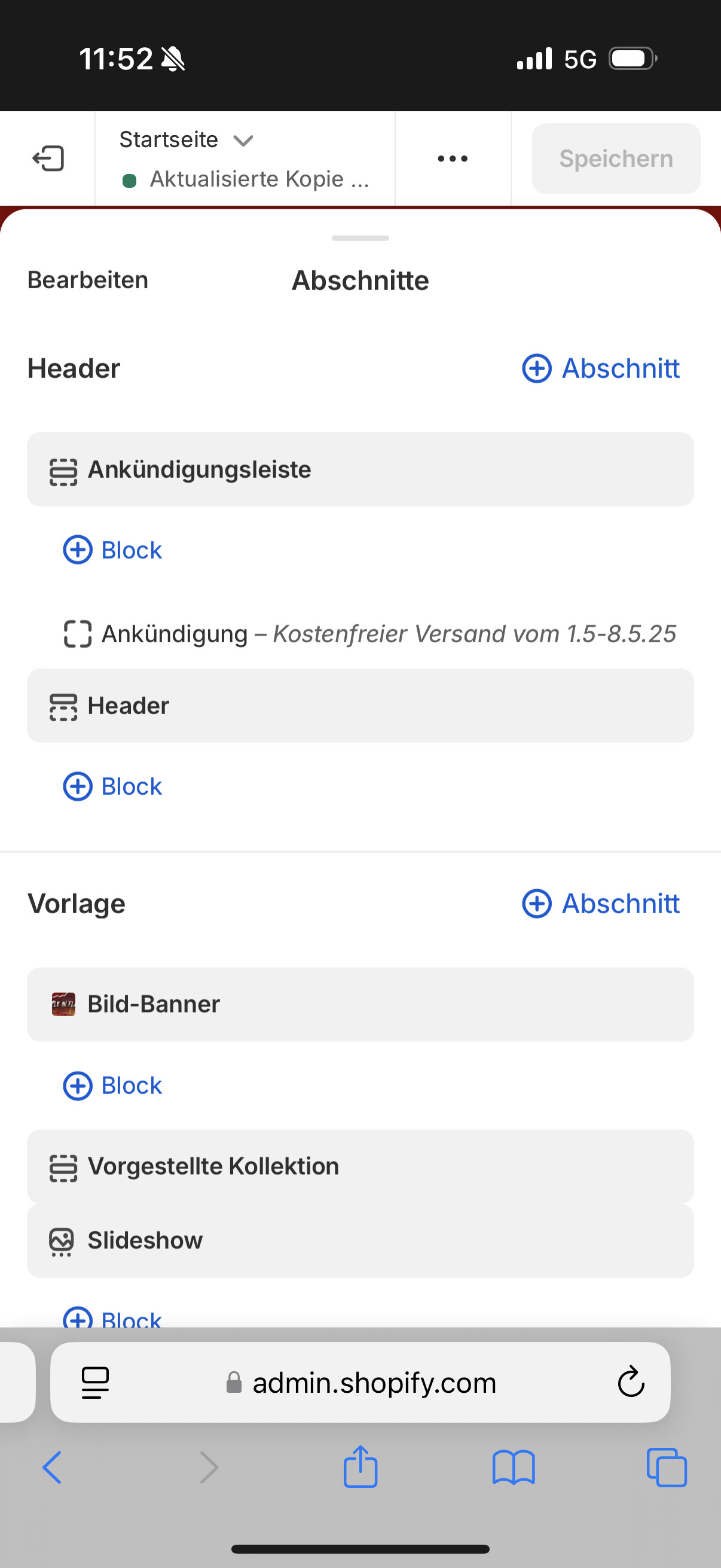Add Abschnitt to the Vorlage group
The image size is (721, 1568).
pyautogui.click(x=600, y=904)
